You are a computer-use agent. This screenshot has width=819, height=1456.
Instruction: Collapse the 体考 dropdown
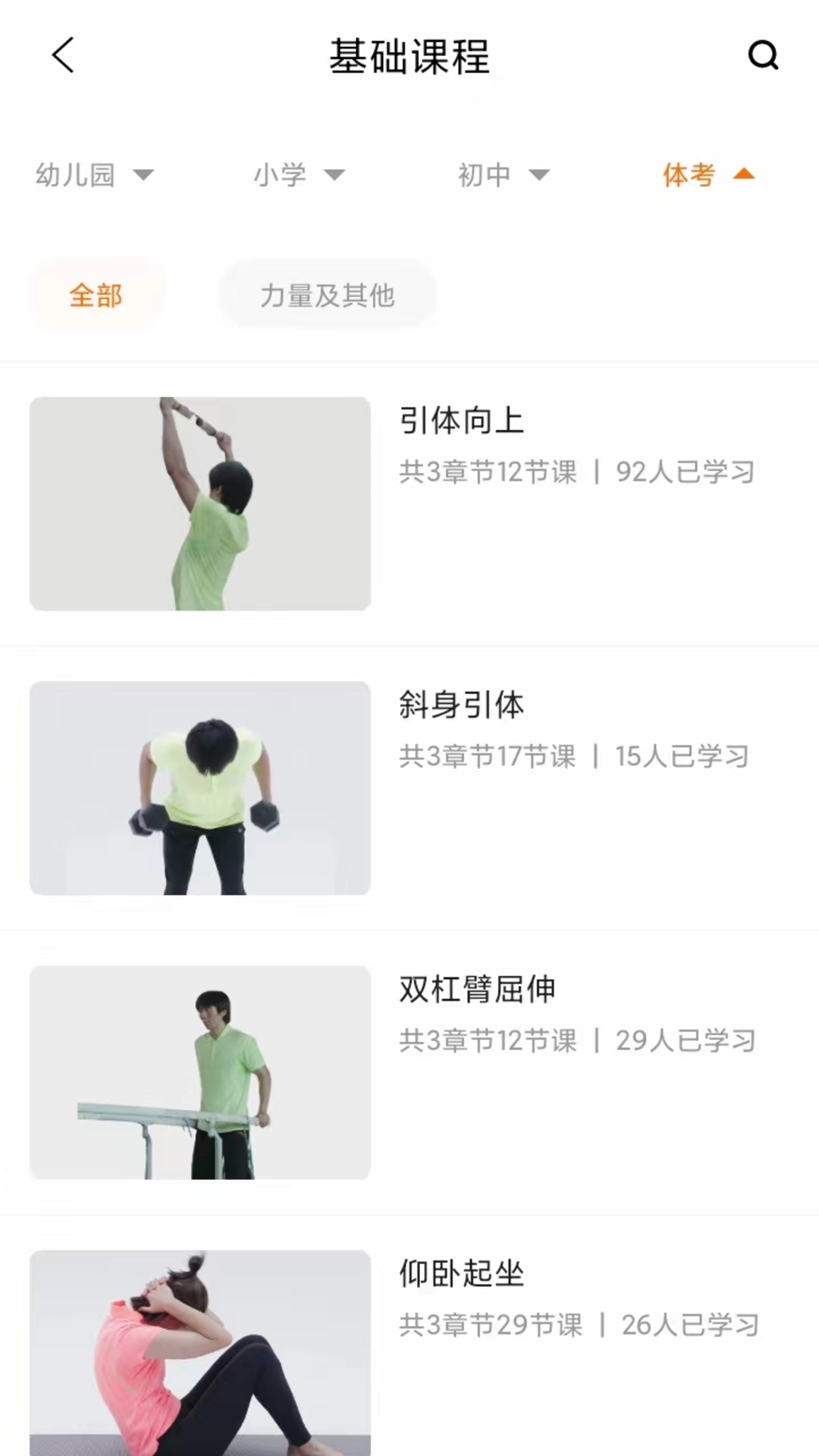point(707,174)
